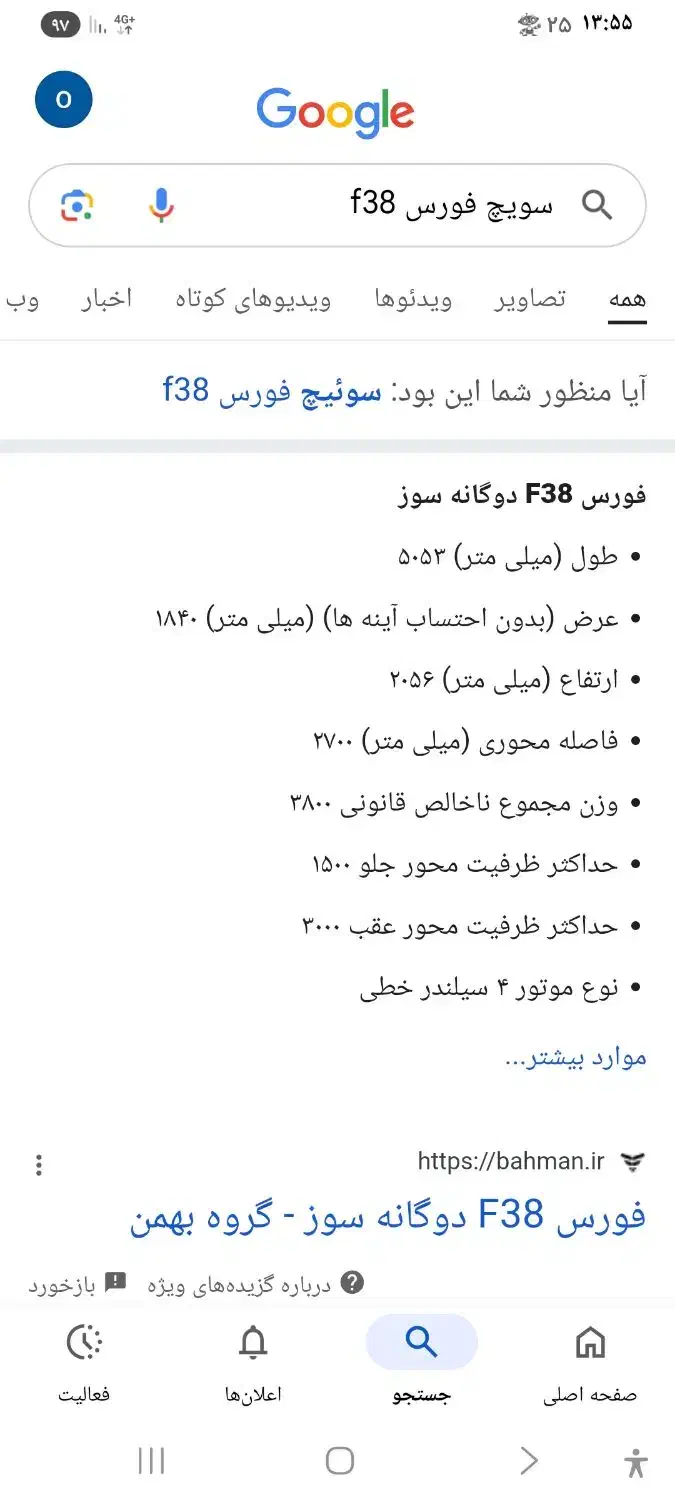Open suggested spelling سوئیچ فورس f38
The height and width of the screenshot is (1500, 675).
click(272, 390)
